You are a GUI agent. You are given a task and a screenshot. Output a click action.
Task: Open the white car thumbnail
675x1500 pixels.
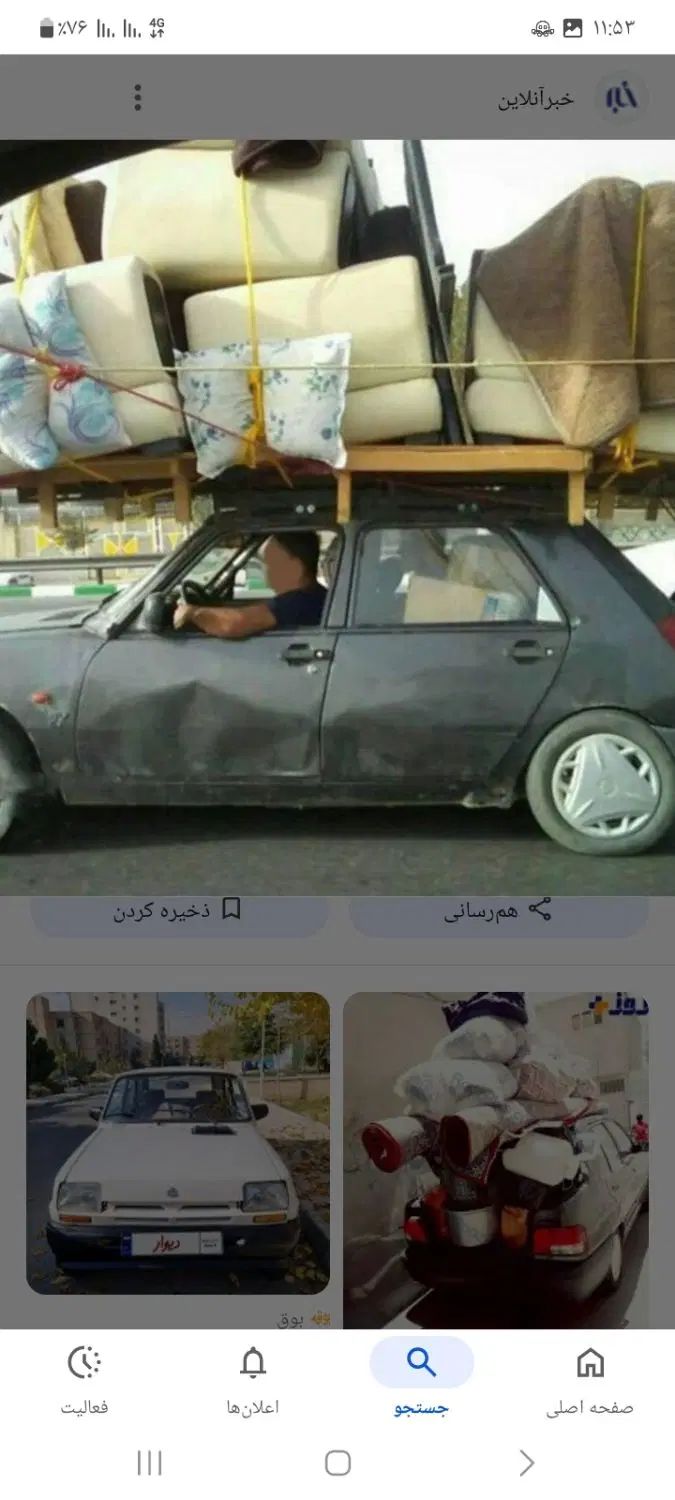tap(178, 1143)
